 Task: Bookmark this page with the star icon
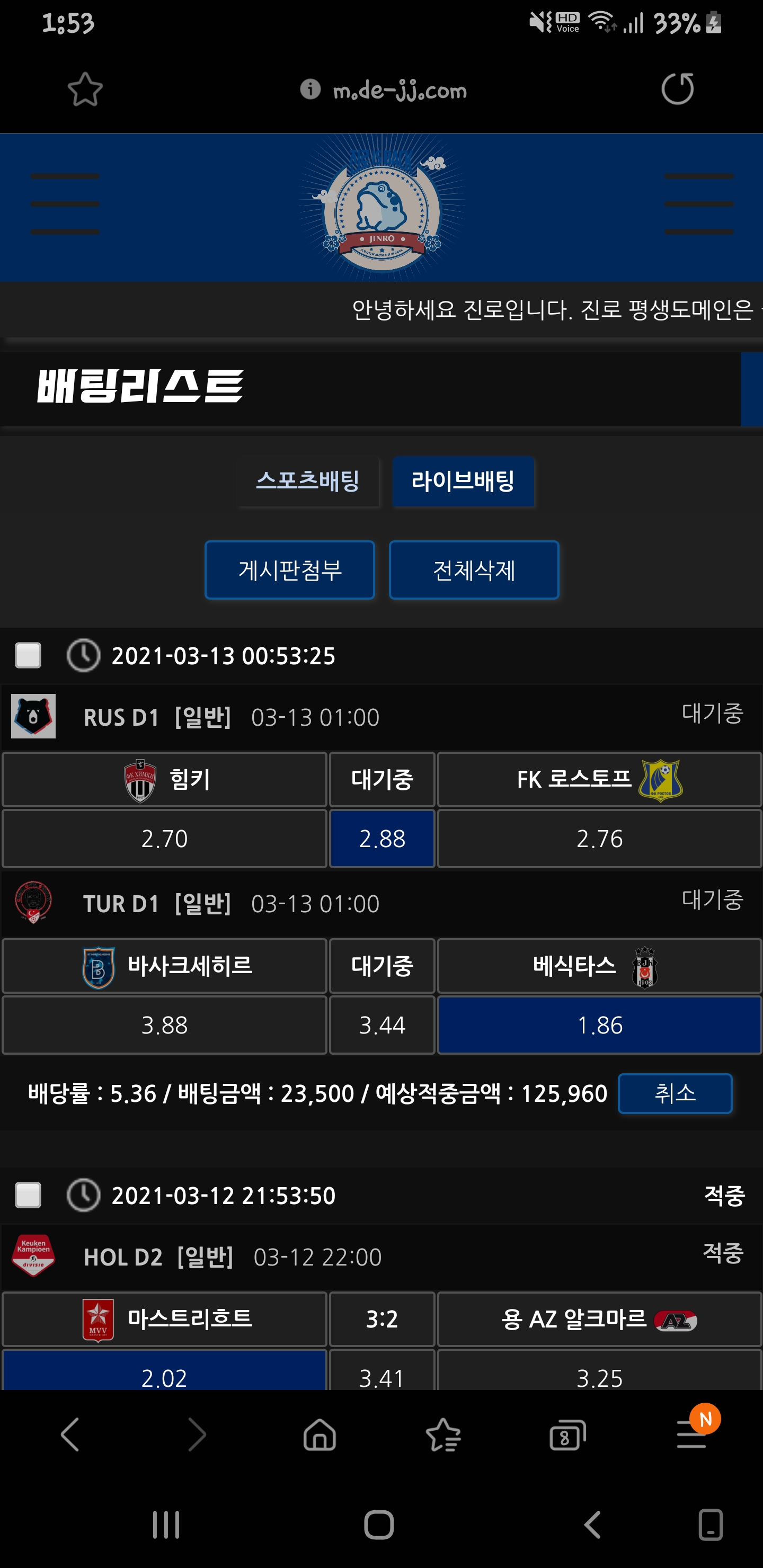pos(85,90)
